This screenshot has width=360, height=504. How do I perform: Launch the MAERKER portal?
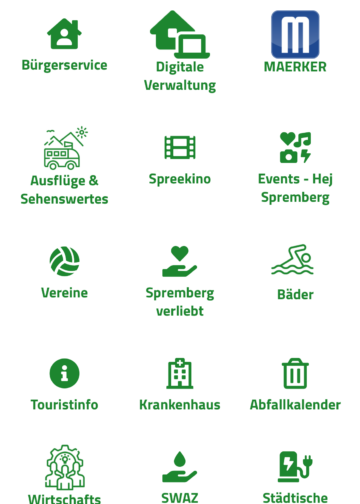coord(295,42)
